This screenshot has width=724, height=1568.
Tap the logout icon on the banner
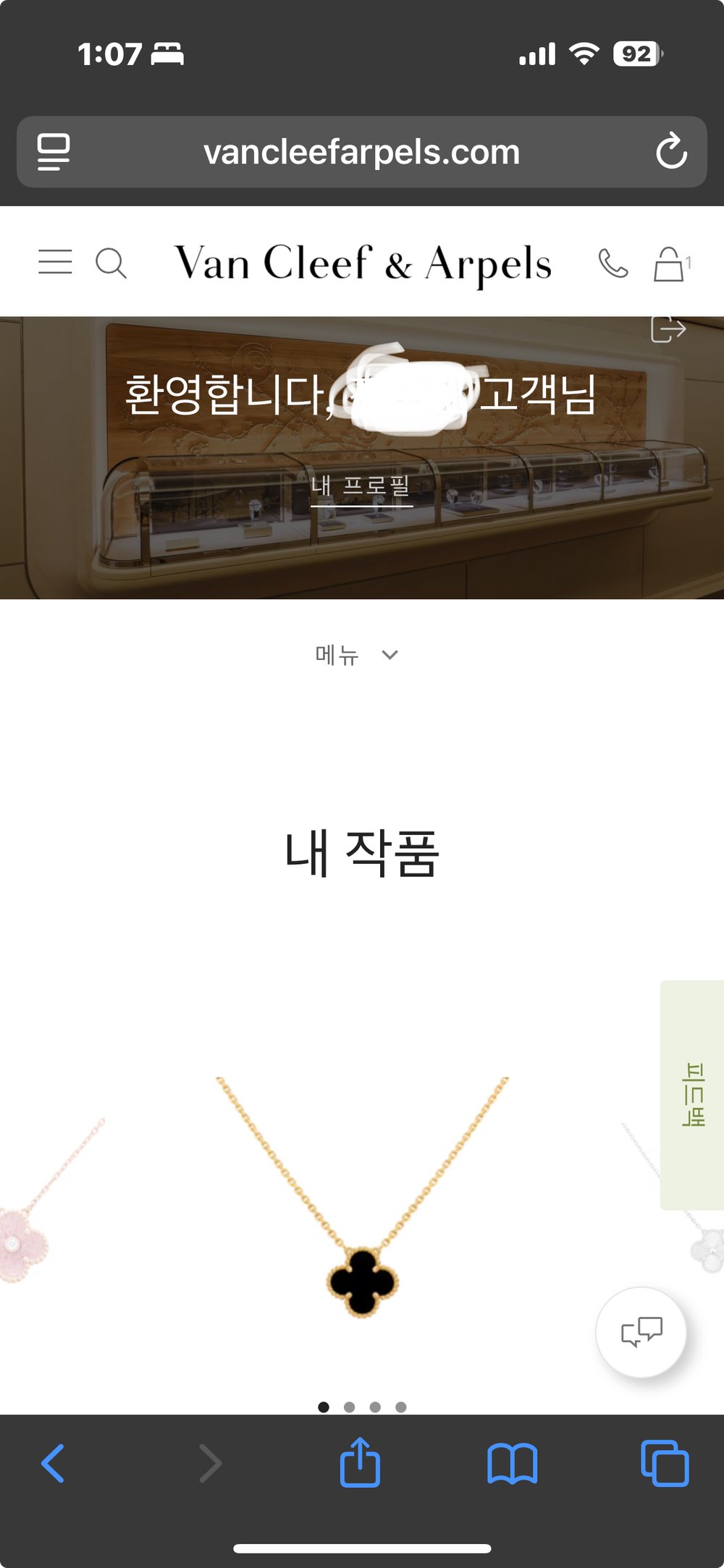point(668,329)
